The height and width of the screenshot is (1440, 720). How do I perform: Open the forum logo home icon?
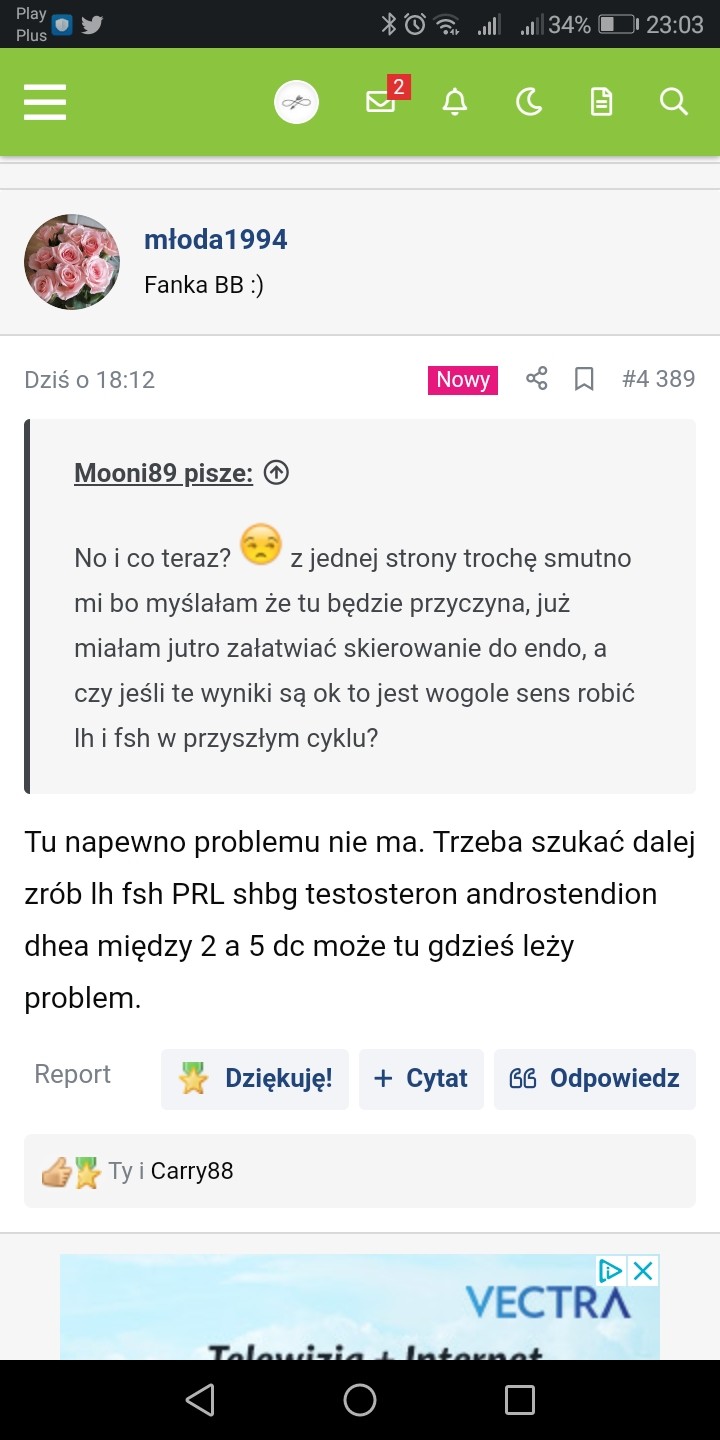pos(297,102)
